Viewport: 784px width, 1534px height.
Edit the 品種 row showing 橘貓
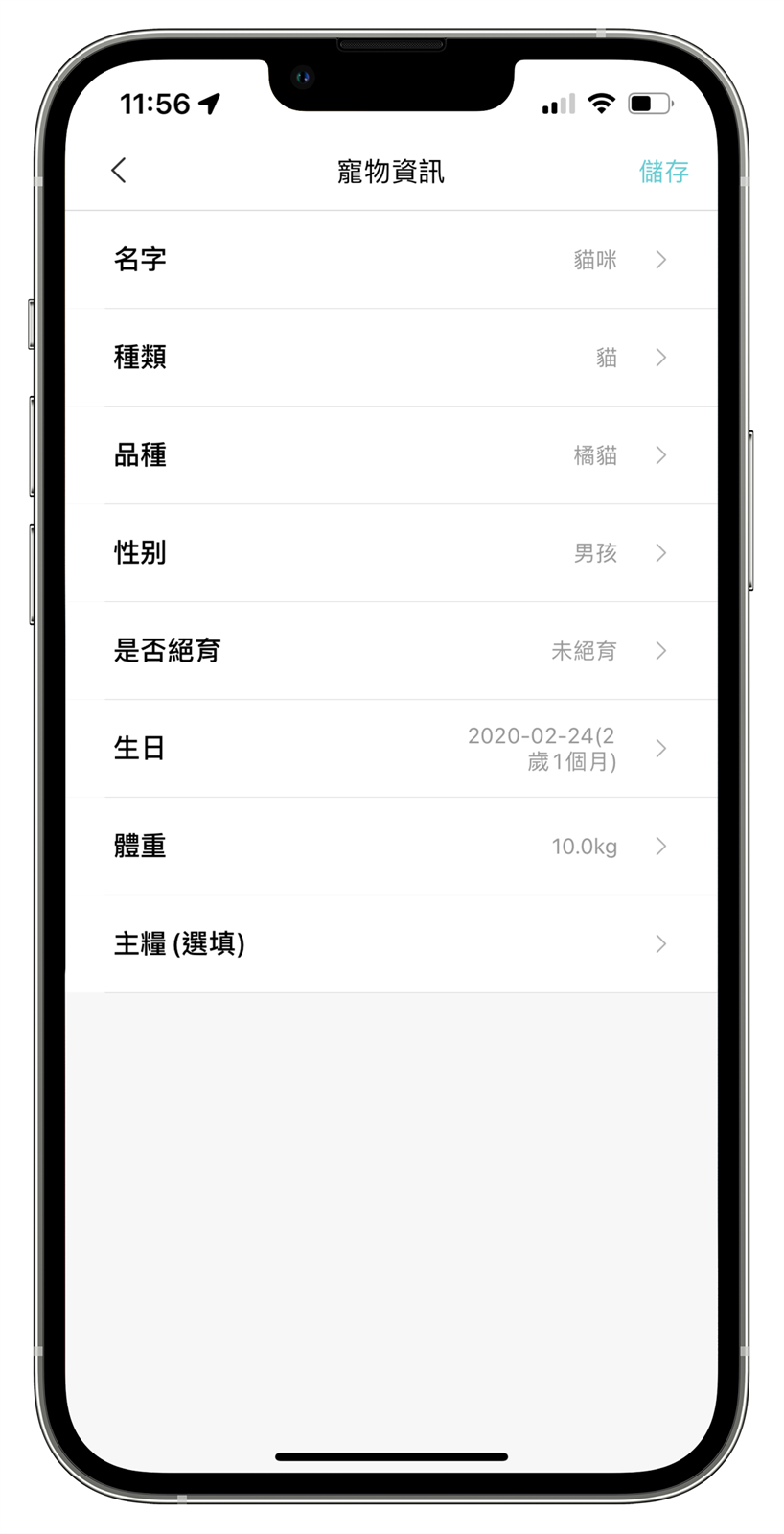pyautogui.click(x=391, y=455)
